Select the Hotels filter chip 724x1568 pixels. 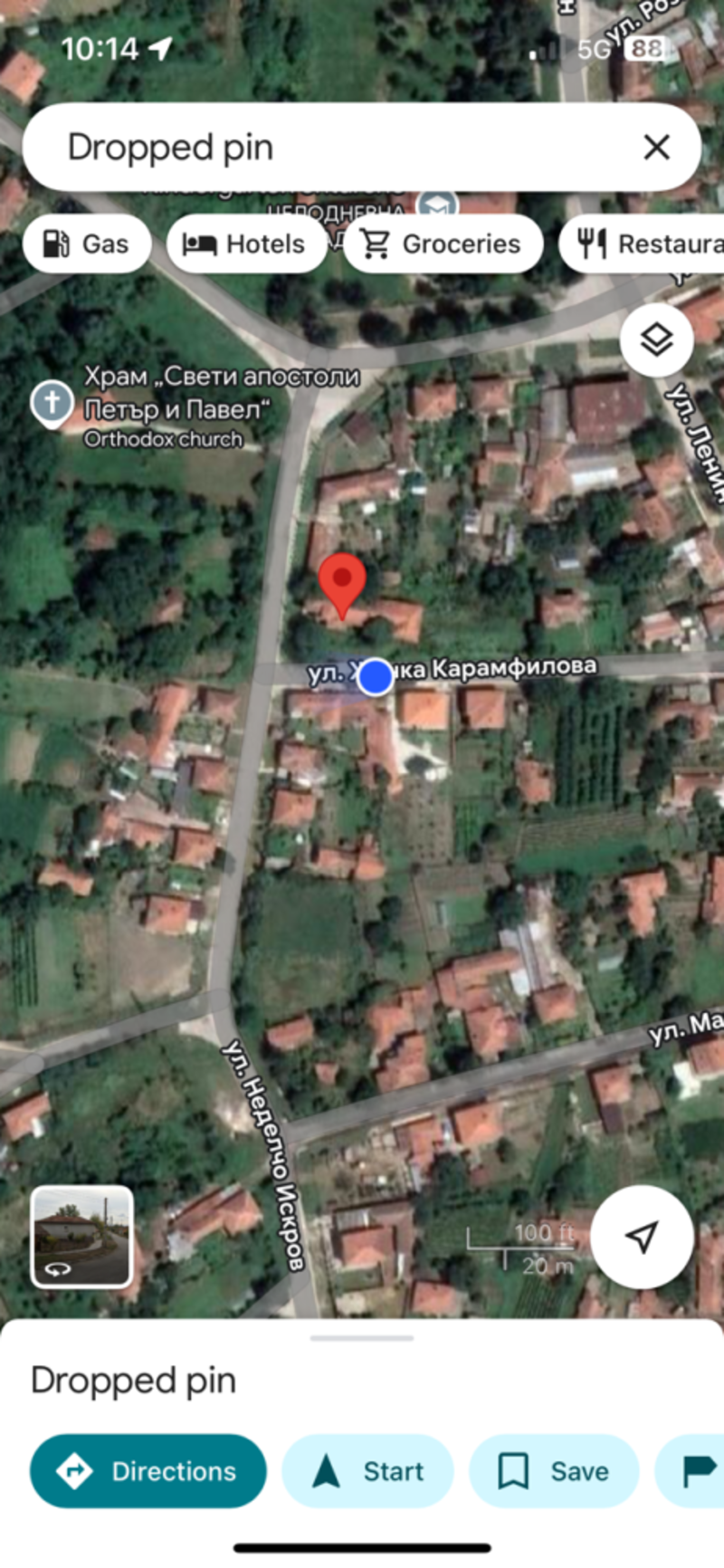246,244
